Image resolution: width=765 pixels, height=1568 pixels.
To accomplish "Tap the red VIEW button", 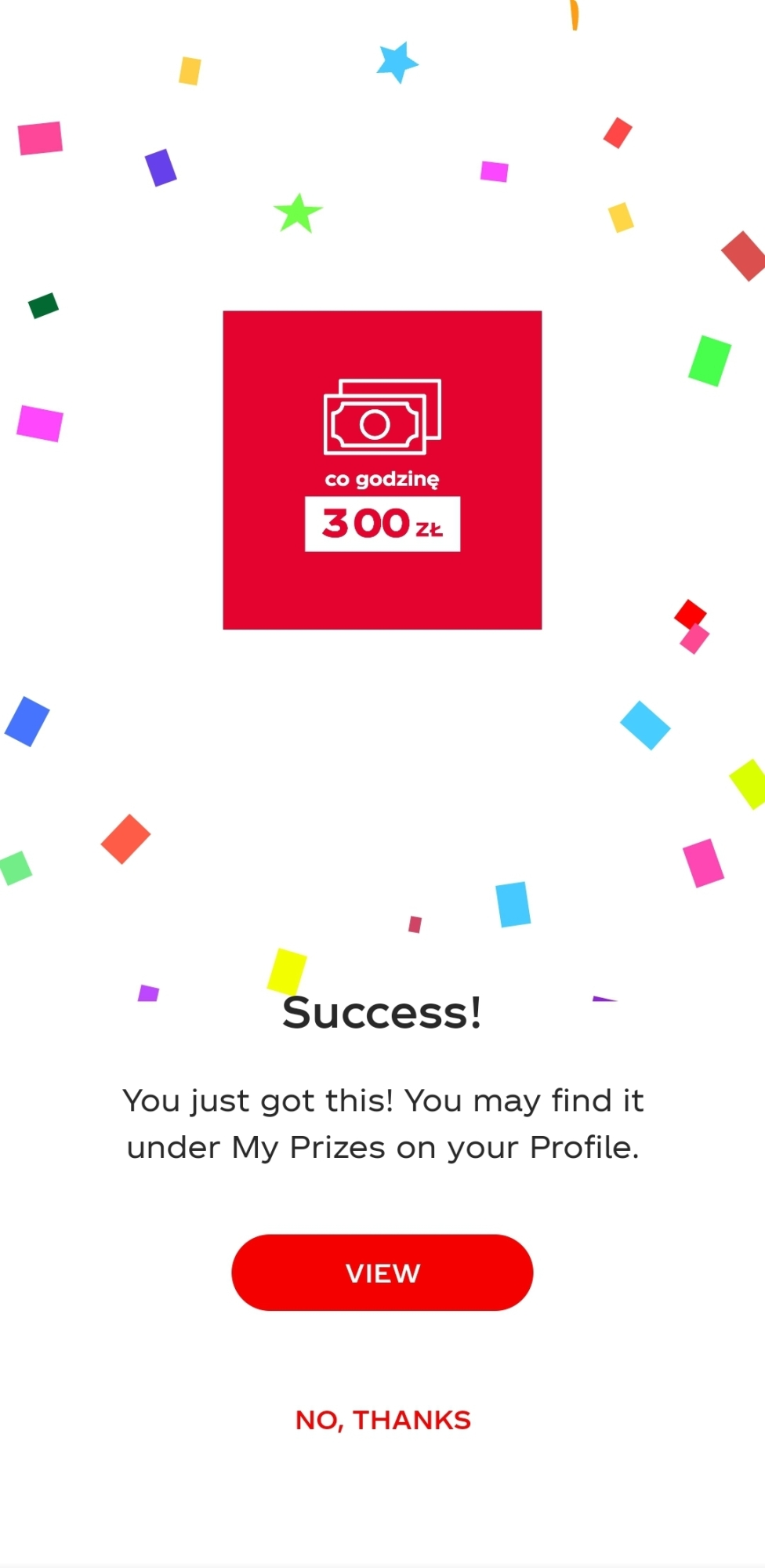I will [x=382, y=1272].
